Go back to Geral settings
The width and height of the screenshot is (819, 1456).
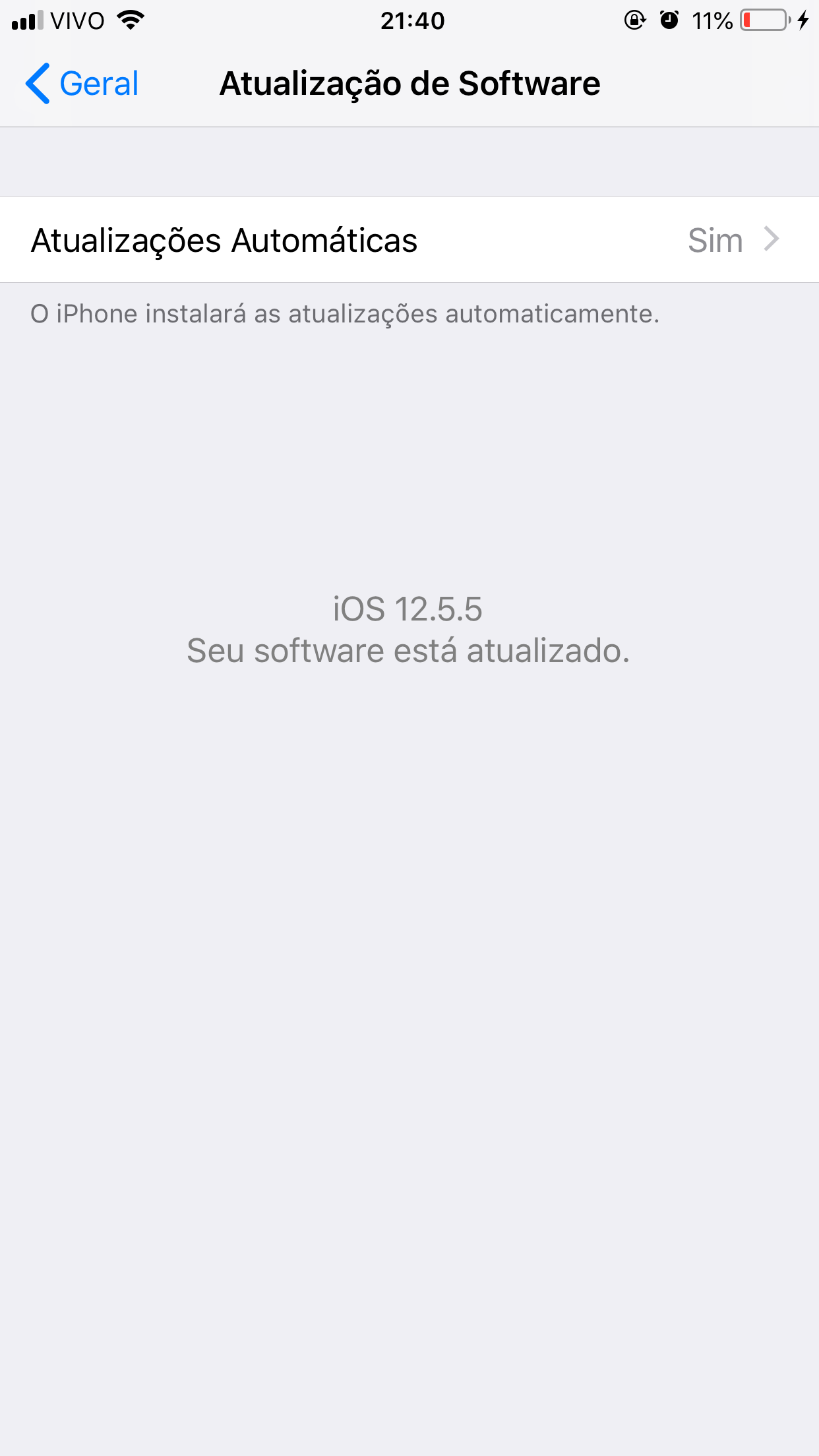tap(82, 84)
